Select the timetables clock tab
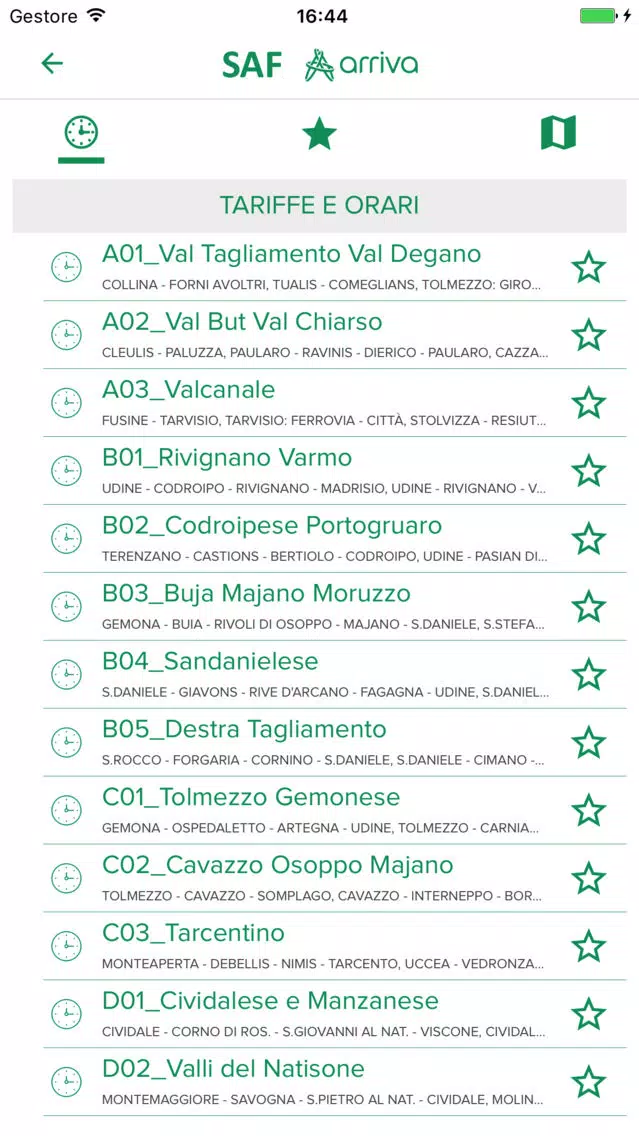The width and height of the screenshot is (639, 1136). [81, 134]
